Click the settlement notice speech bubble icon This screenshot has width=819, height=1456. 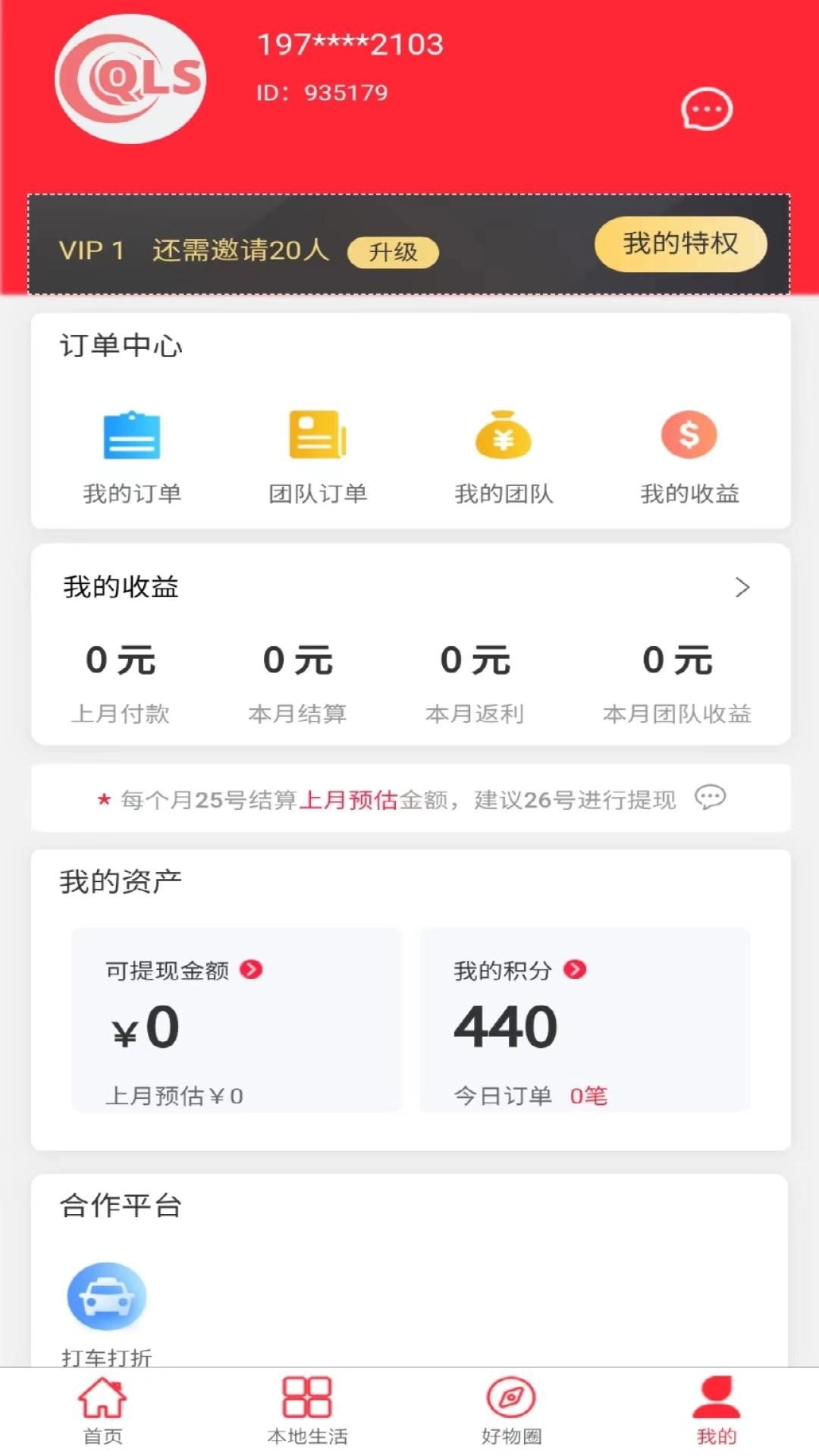click(x=711, y=799)
